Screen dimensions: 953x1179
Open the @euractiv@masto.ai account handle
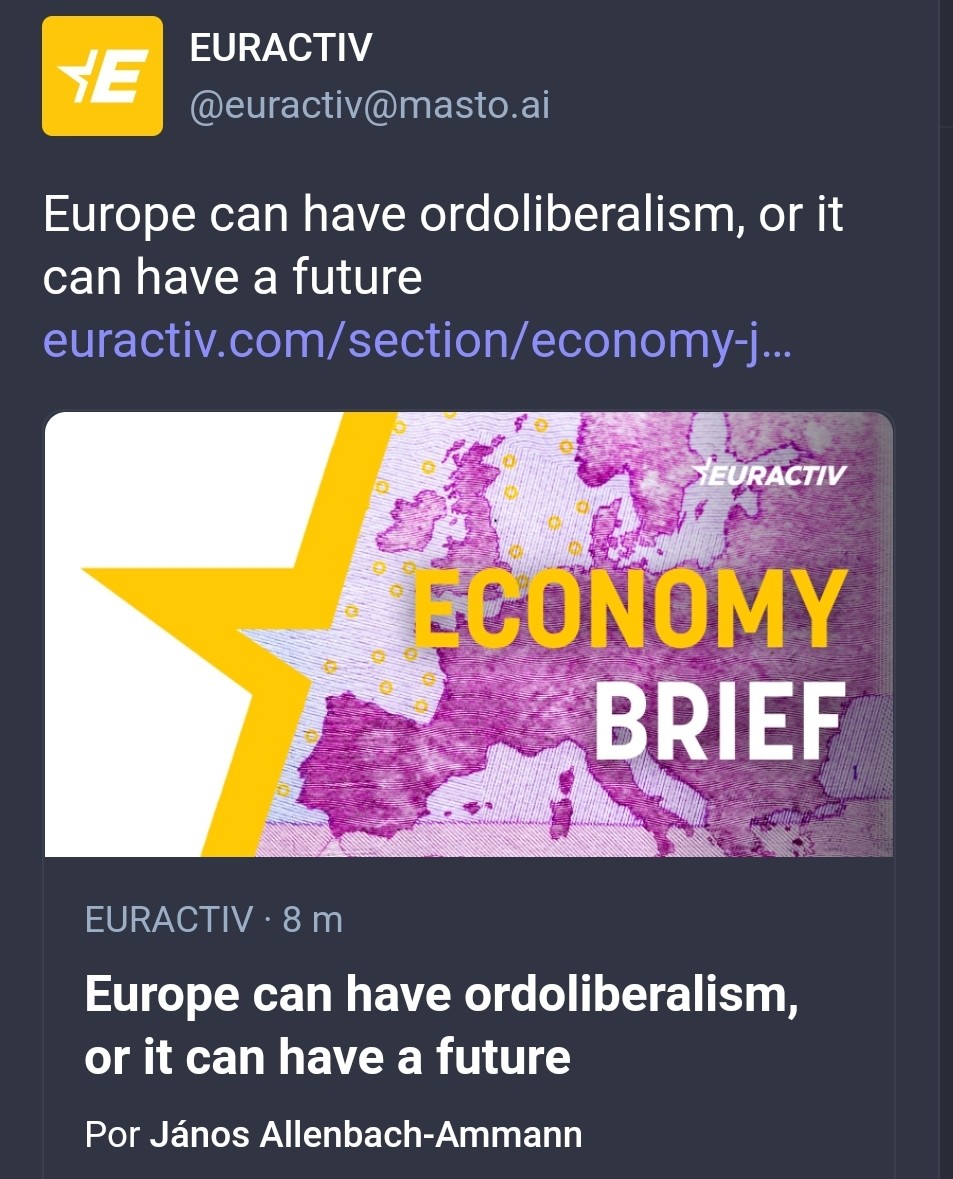click(369, 104)
